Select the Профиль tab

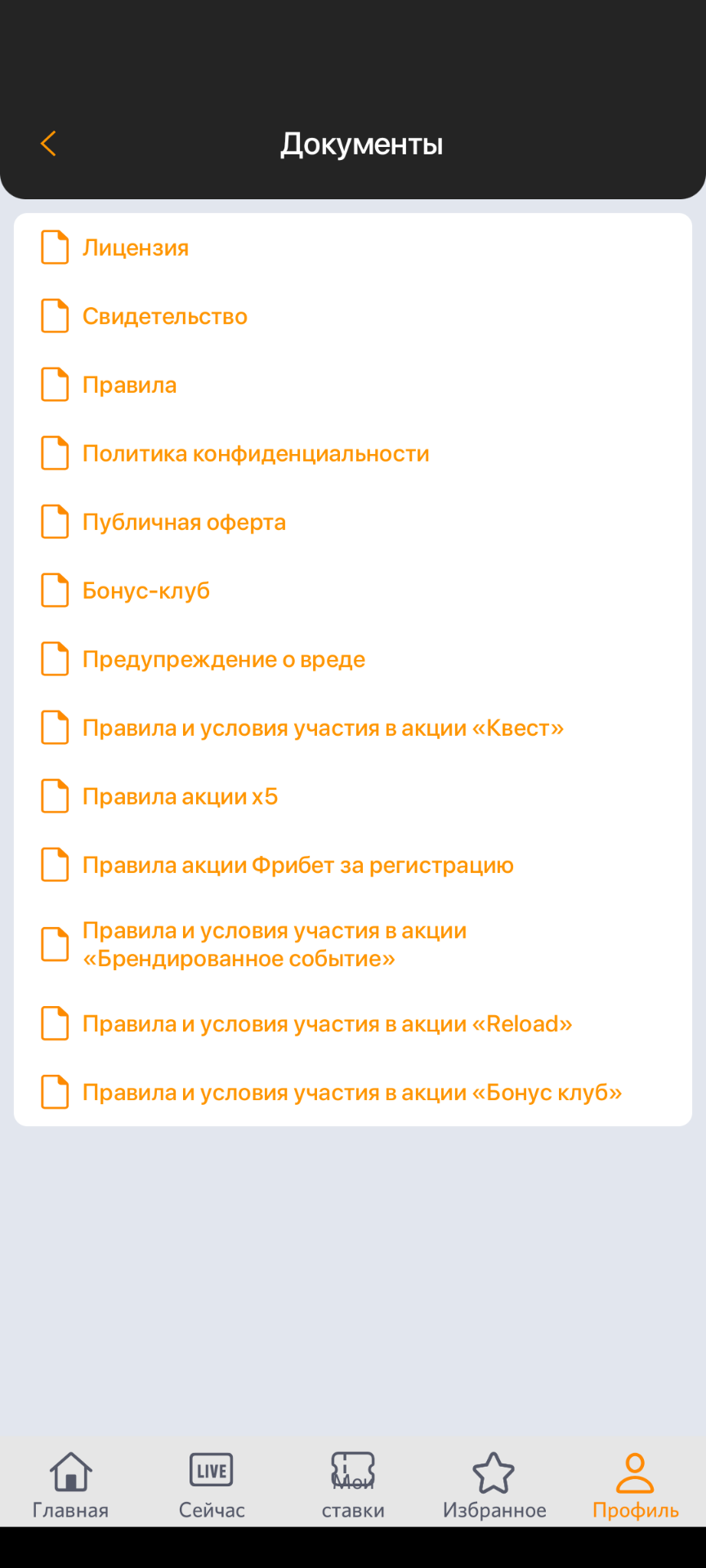636,1486
